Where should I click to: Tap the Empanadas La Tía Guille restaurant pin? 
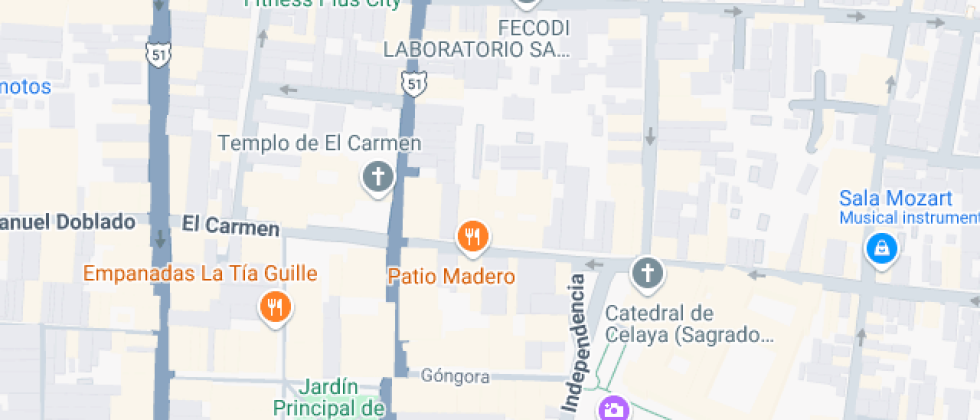point(274,307)
